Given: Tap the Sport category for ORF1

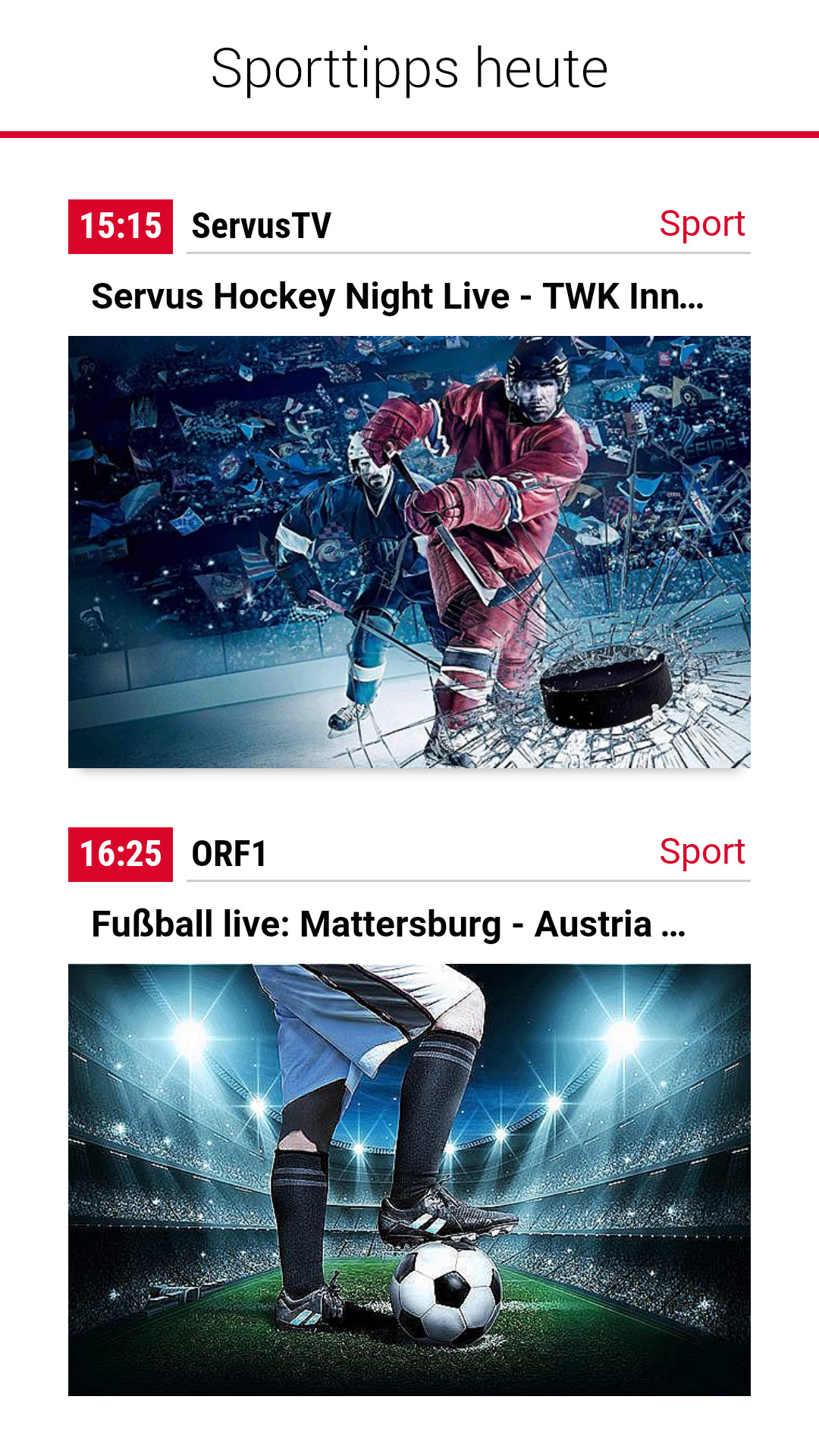Looking at the screenshot, I should [x=701, y=852].
